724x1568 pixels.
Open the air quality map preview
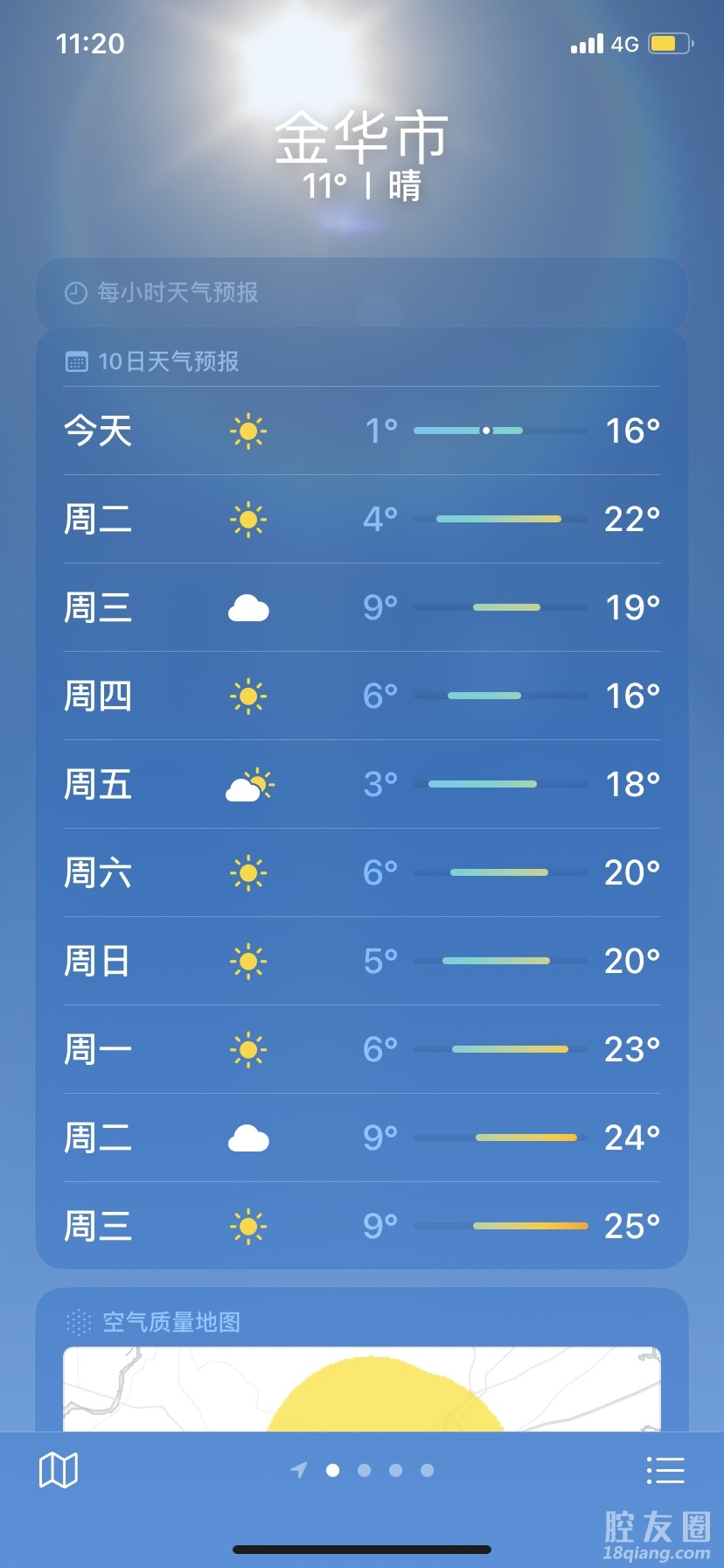coord(361,1389)
